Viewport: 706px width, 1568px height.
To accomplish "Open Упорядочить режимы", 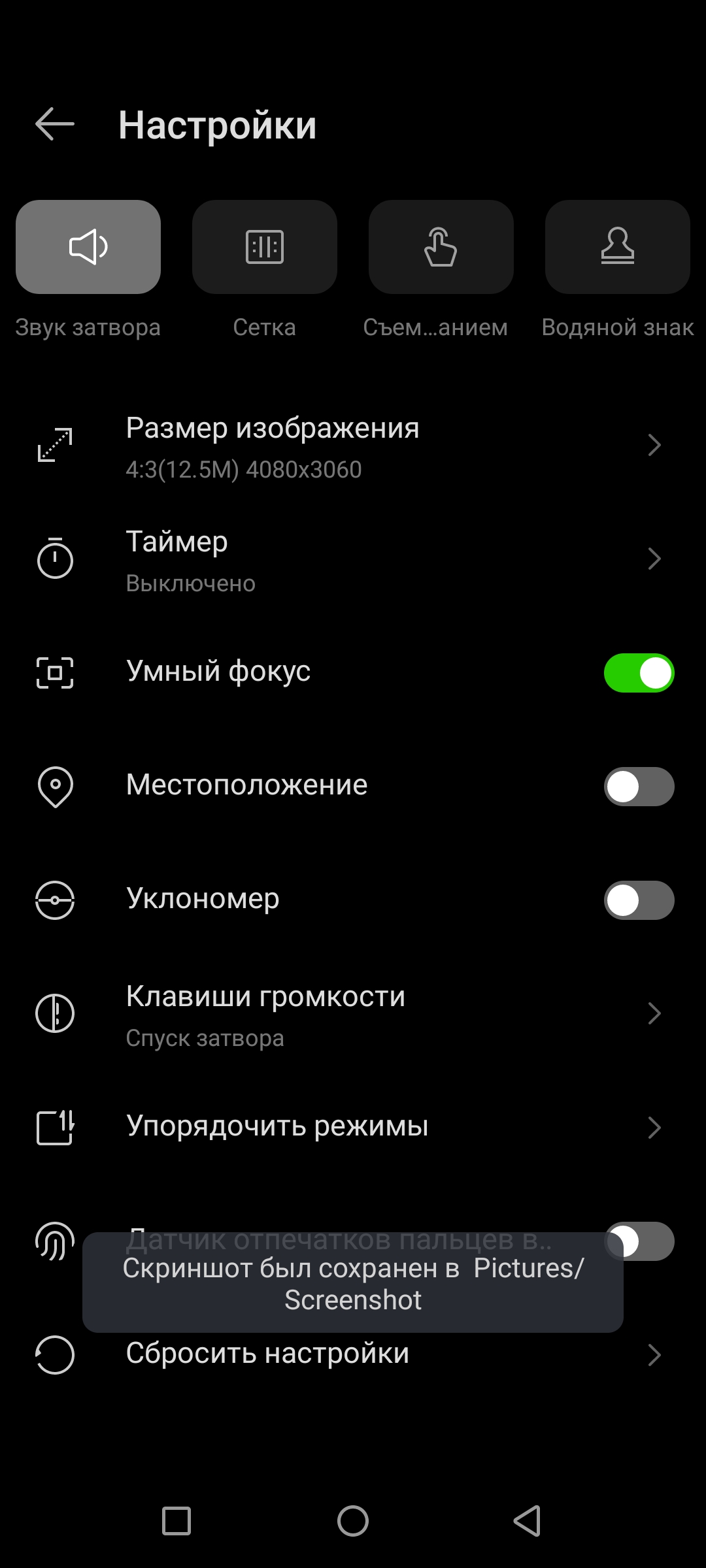I will pos(353,1128).
